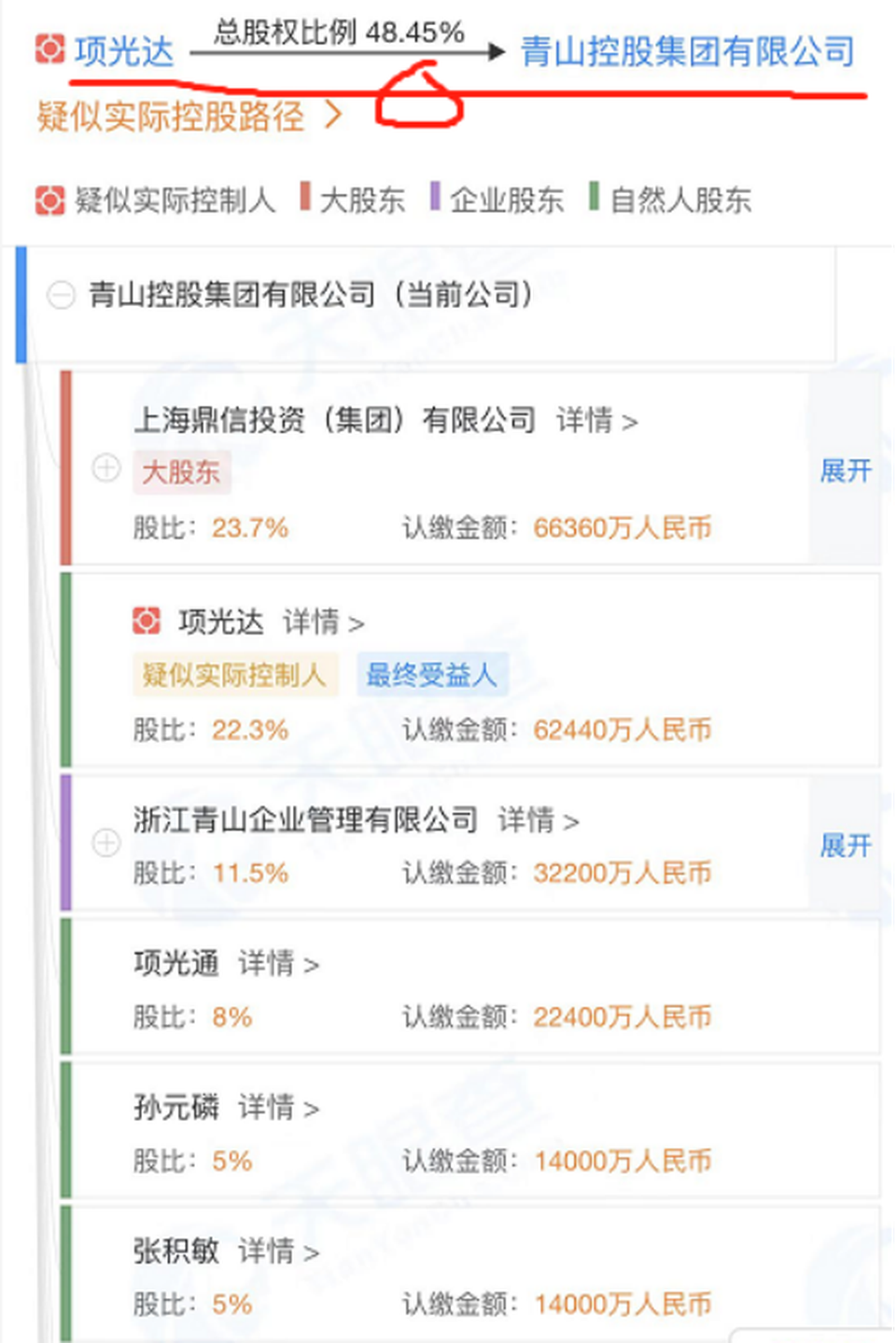
Task: Open 疑似实际控股路径 details
Action: pos(189,117)
